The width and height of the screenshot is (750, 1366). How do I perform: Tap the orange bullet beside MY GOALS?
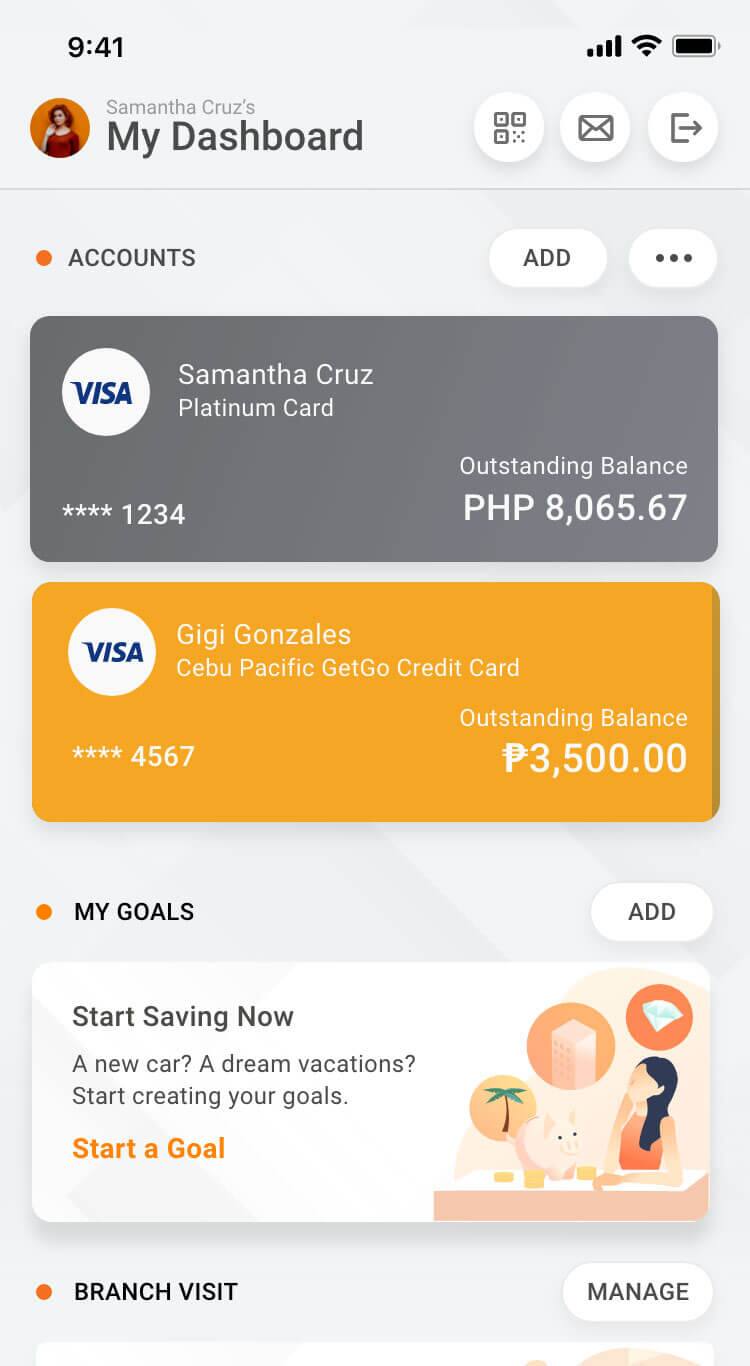pos(44,911)
